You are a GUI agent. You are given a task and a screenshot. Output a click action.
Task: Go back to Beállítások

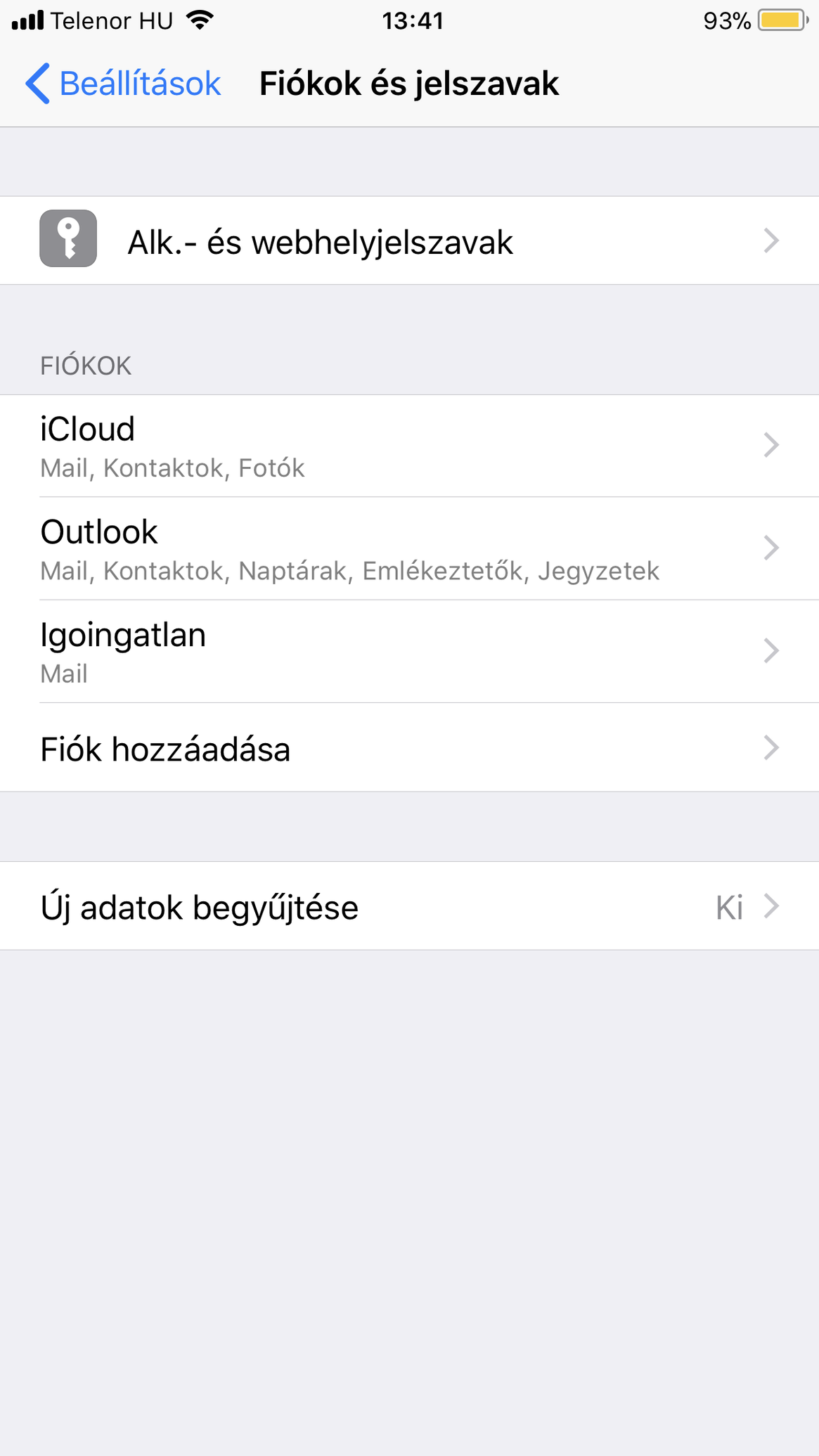(x=123, y=84)
